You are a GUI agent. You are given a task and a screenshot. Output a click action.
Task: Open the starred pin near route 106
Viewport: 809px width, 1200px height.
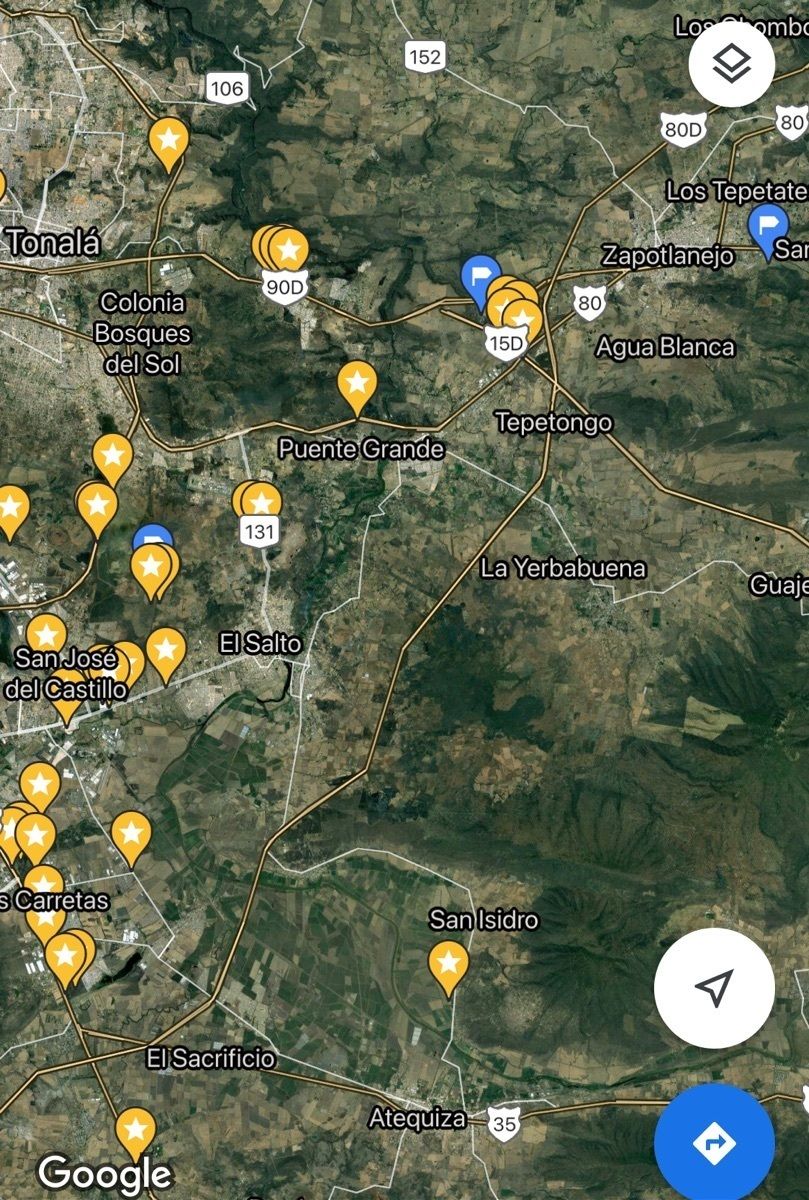click(x=169, y=140)
